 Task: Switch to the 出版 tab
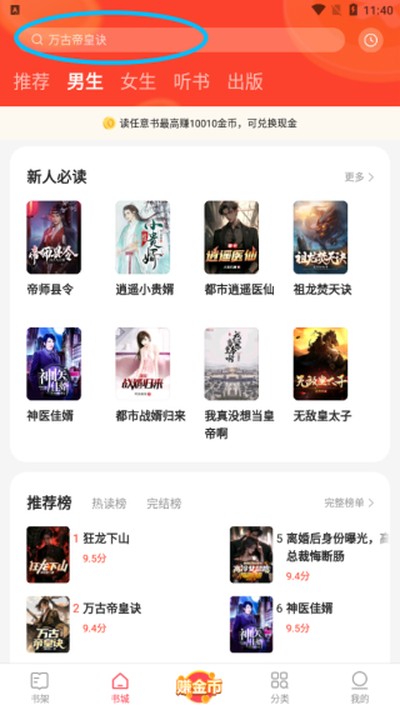tap(245, 82)
